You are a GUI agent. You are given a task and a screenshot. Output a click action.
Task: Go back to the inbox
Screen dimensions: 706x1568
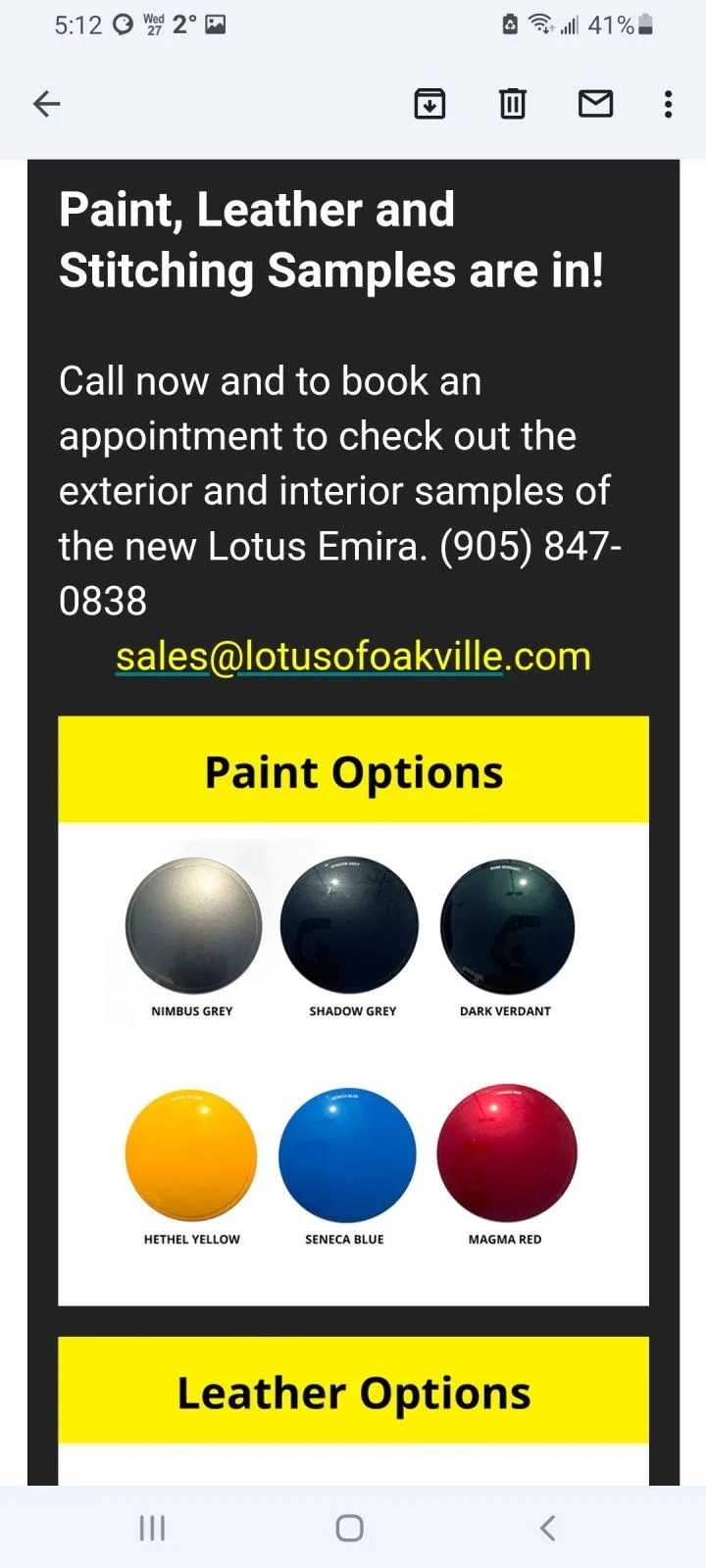coord(47,104)
